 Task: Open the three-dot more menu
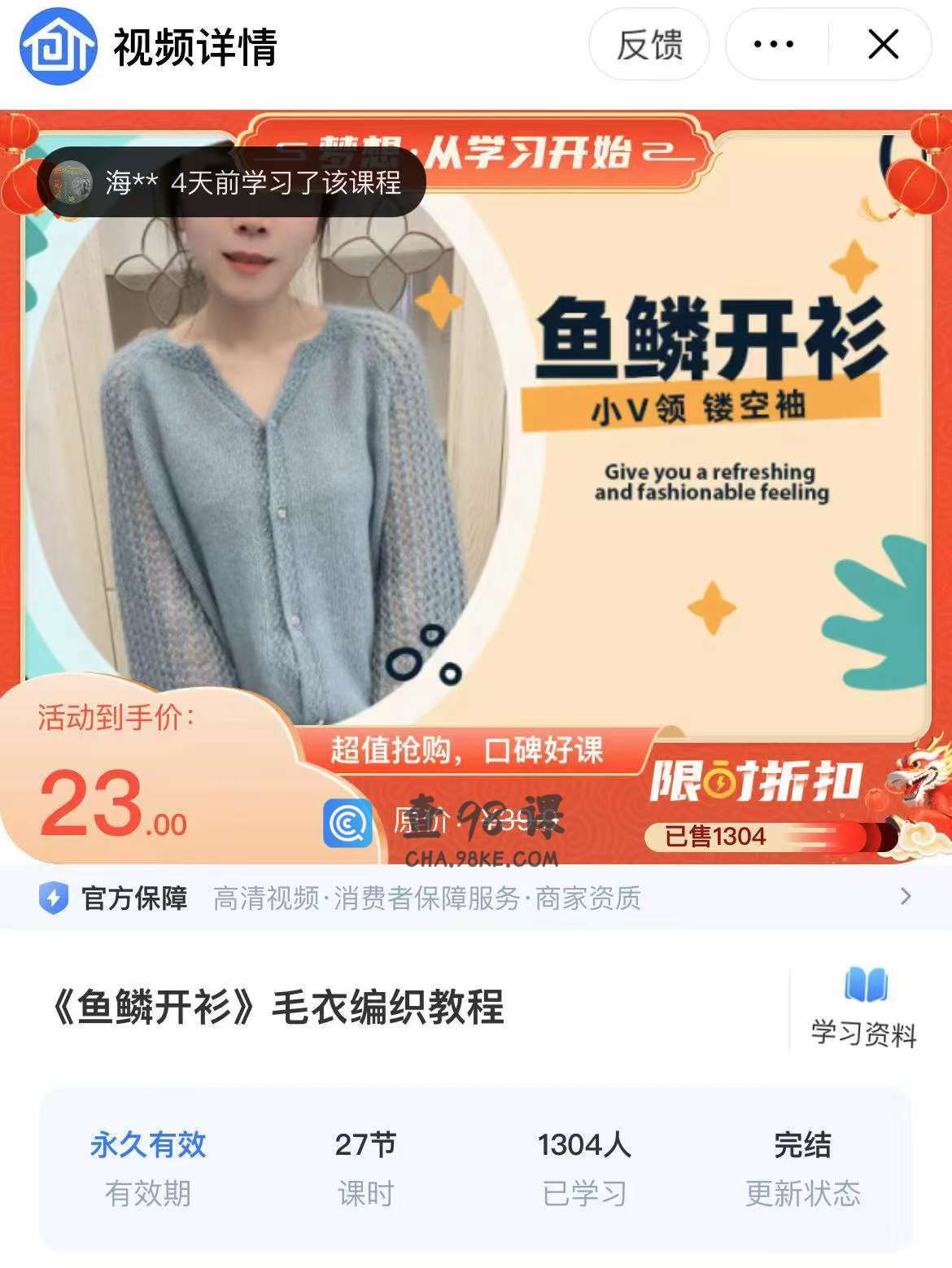coord(774,45)
